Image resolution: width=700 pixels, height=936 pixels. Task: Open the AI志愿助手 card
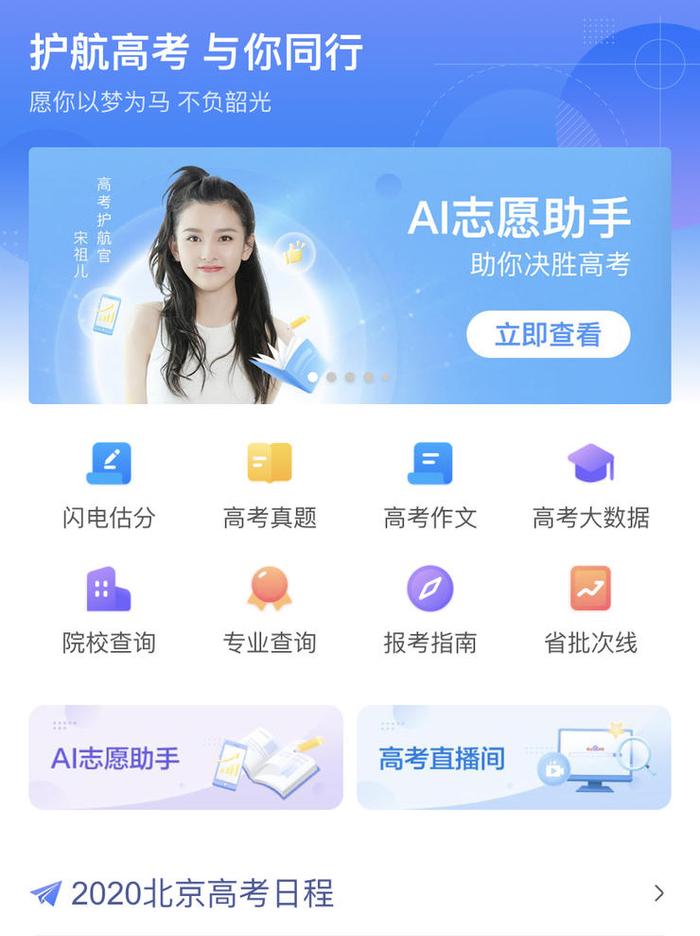(x=185, y=757)
